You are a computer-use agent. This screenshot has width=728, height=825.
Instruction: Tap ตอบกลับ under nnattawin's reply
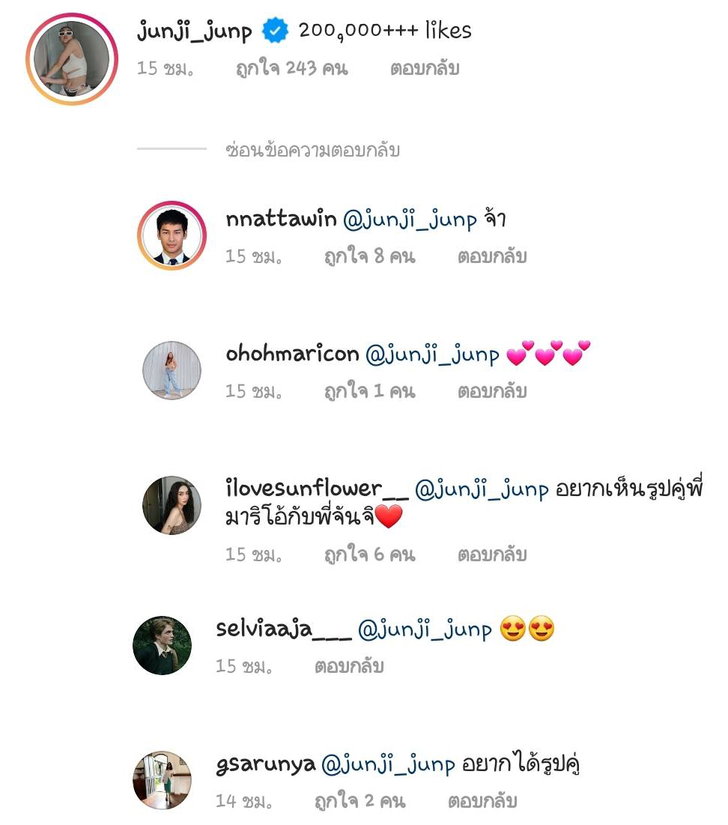pyautogui.click(x=492, y=257)
